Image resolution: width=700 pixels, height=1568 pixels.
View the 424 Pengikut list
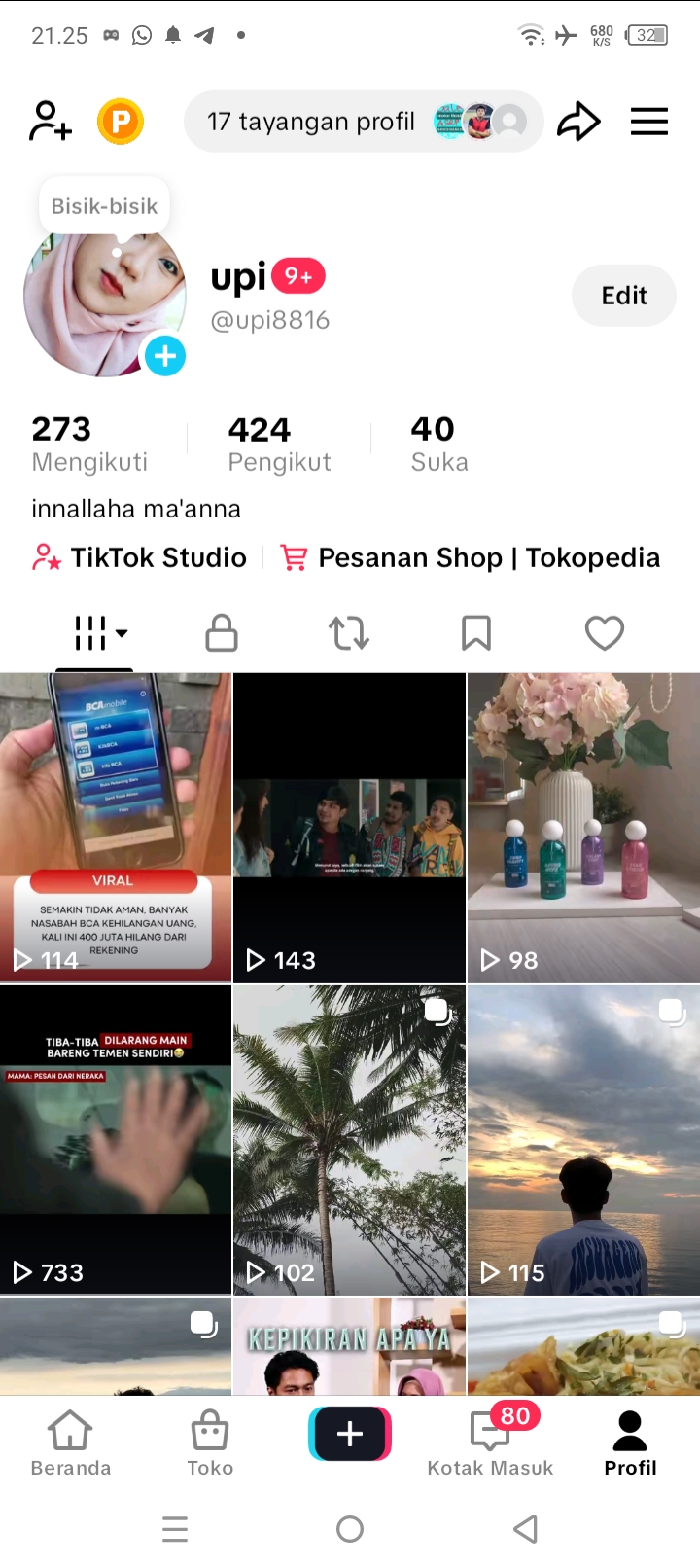[x=279, y=444]
